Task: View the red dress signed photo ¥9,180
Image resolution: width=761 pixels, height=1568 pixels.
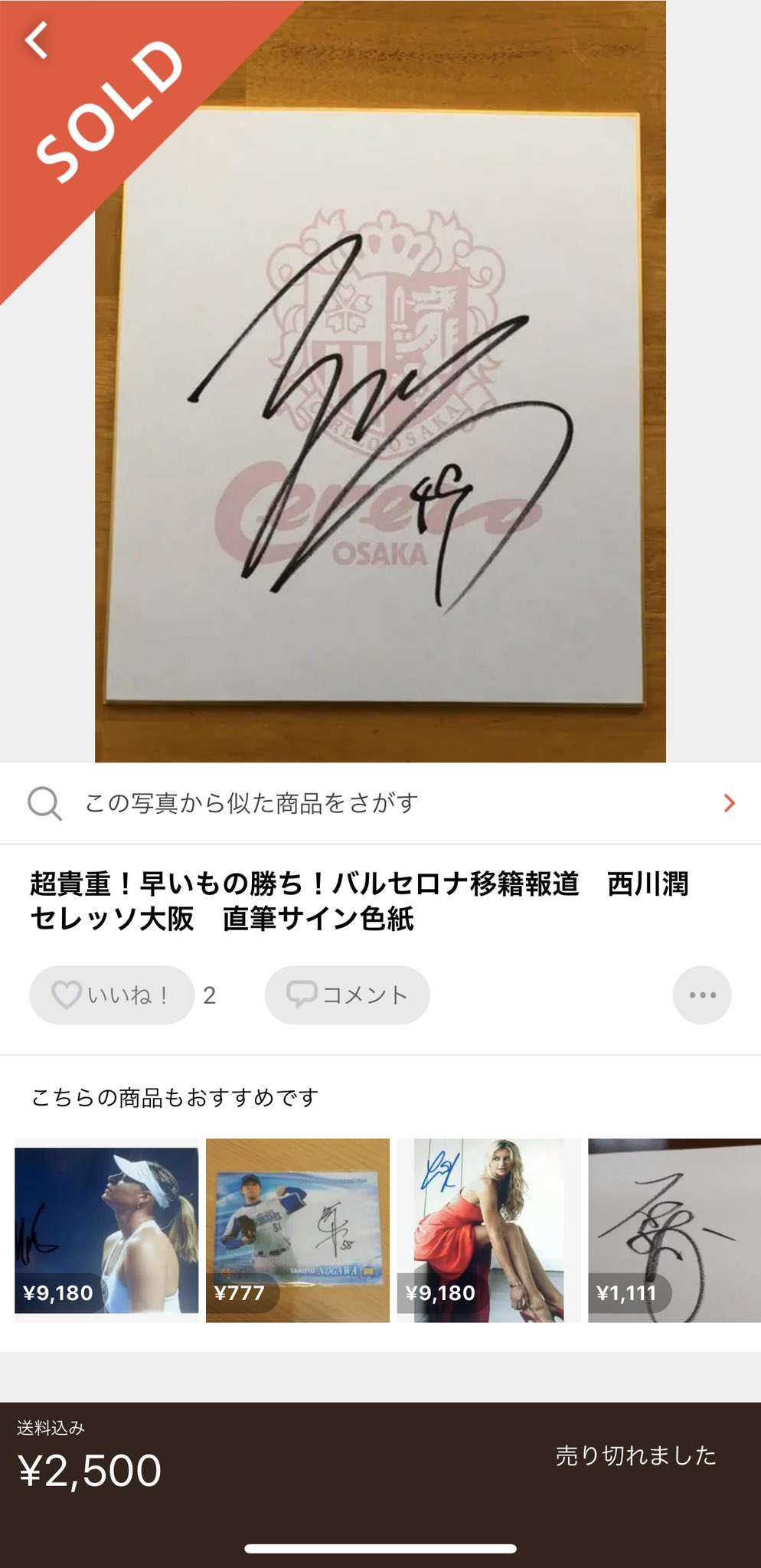Action: click(x=488, y=1230)
